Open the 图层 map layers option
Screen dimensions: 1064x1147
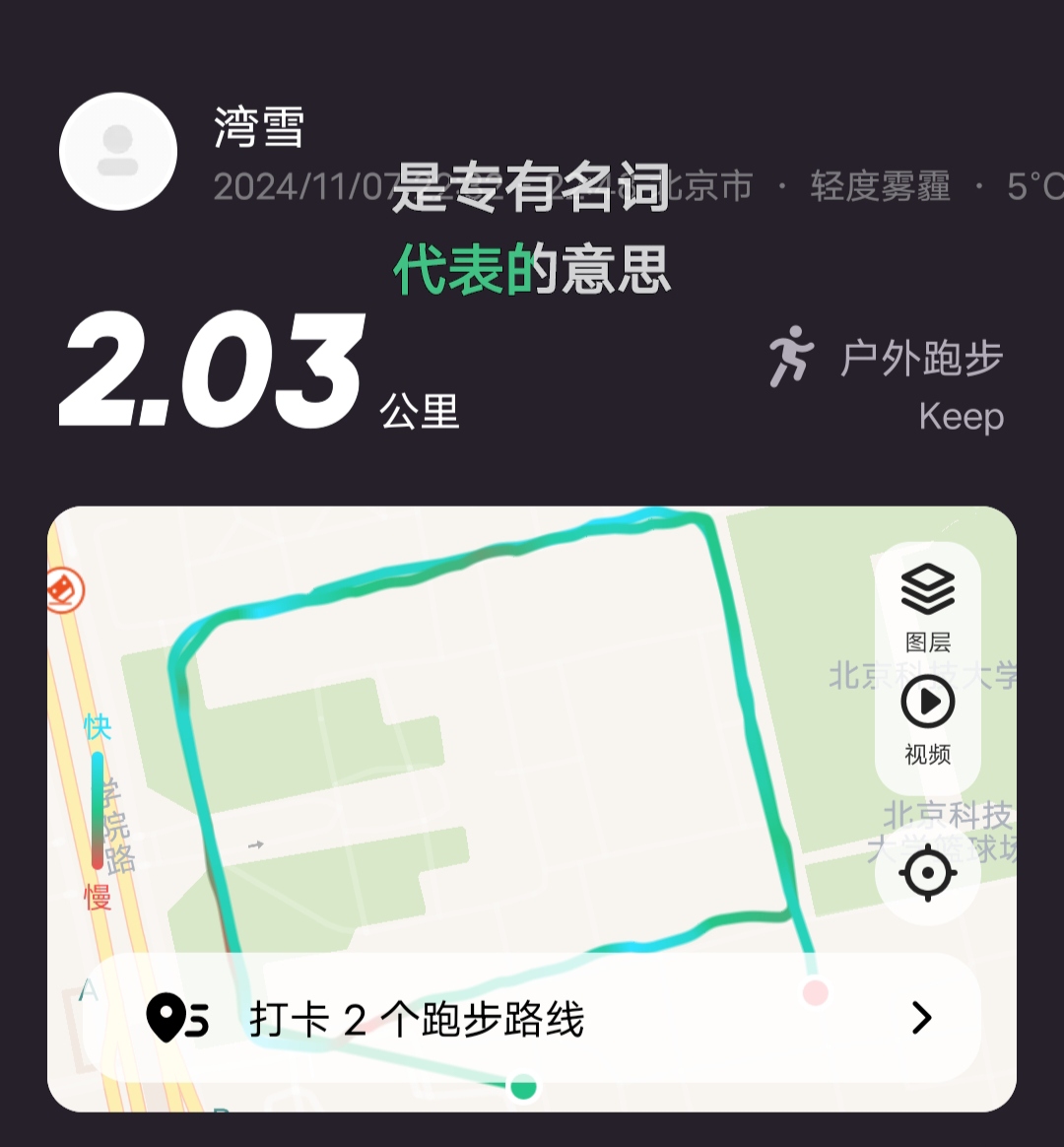pos(927,606)
